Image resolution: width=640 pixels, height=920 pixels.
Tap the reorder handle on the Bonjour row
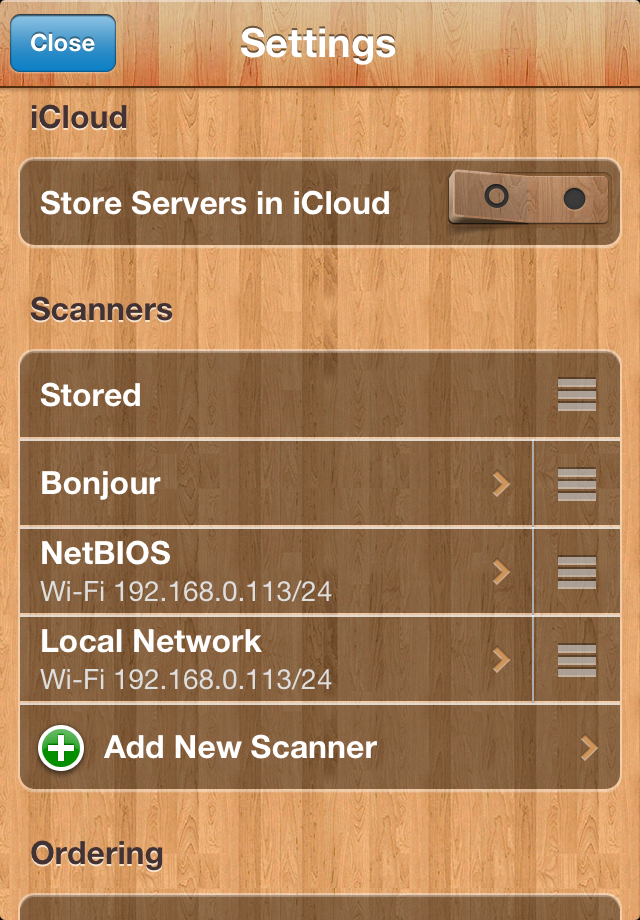point(577,485)
